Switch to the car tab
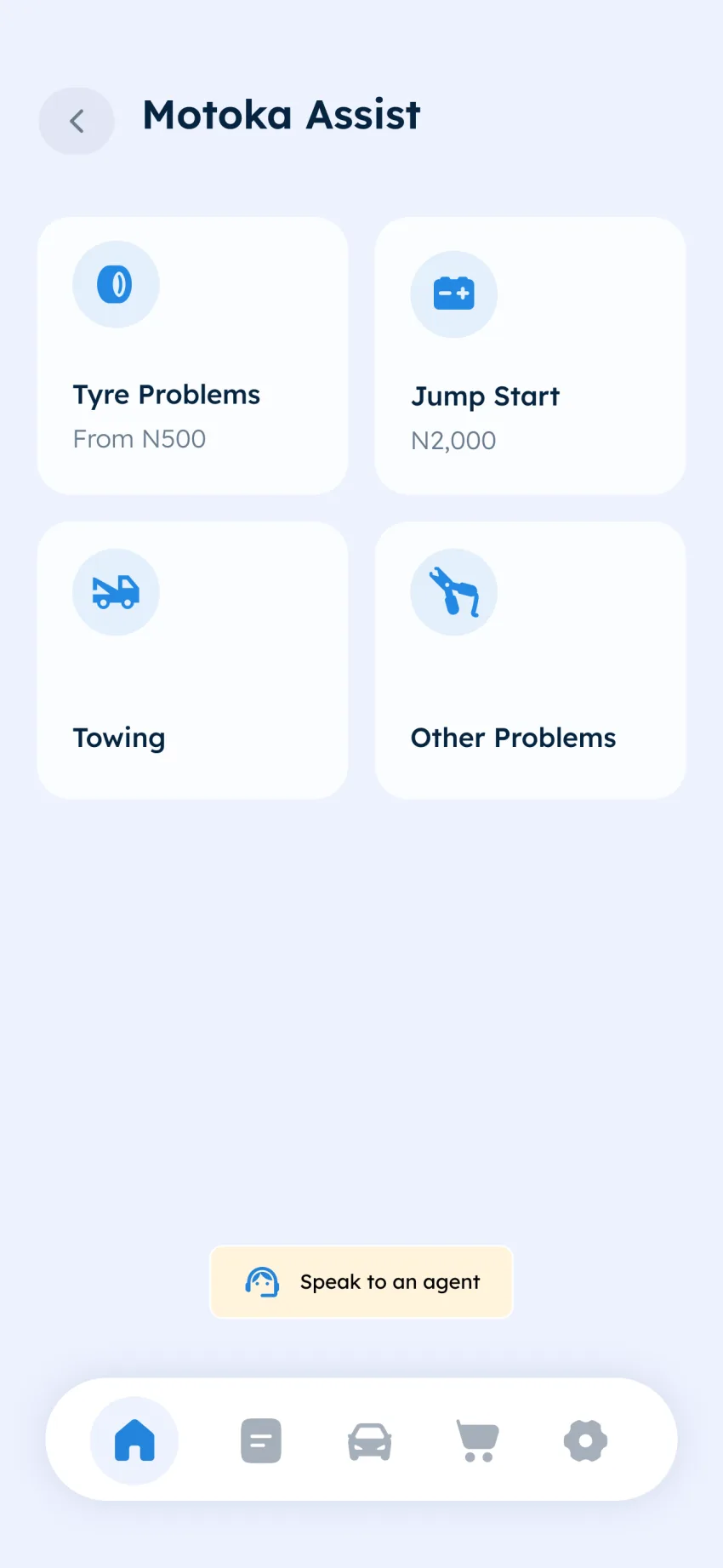Image resolution: width=723 pixels, height=1568 pixels. coord(370,1441)
